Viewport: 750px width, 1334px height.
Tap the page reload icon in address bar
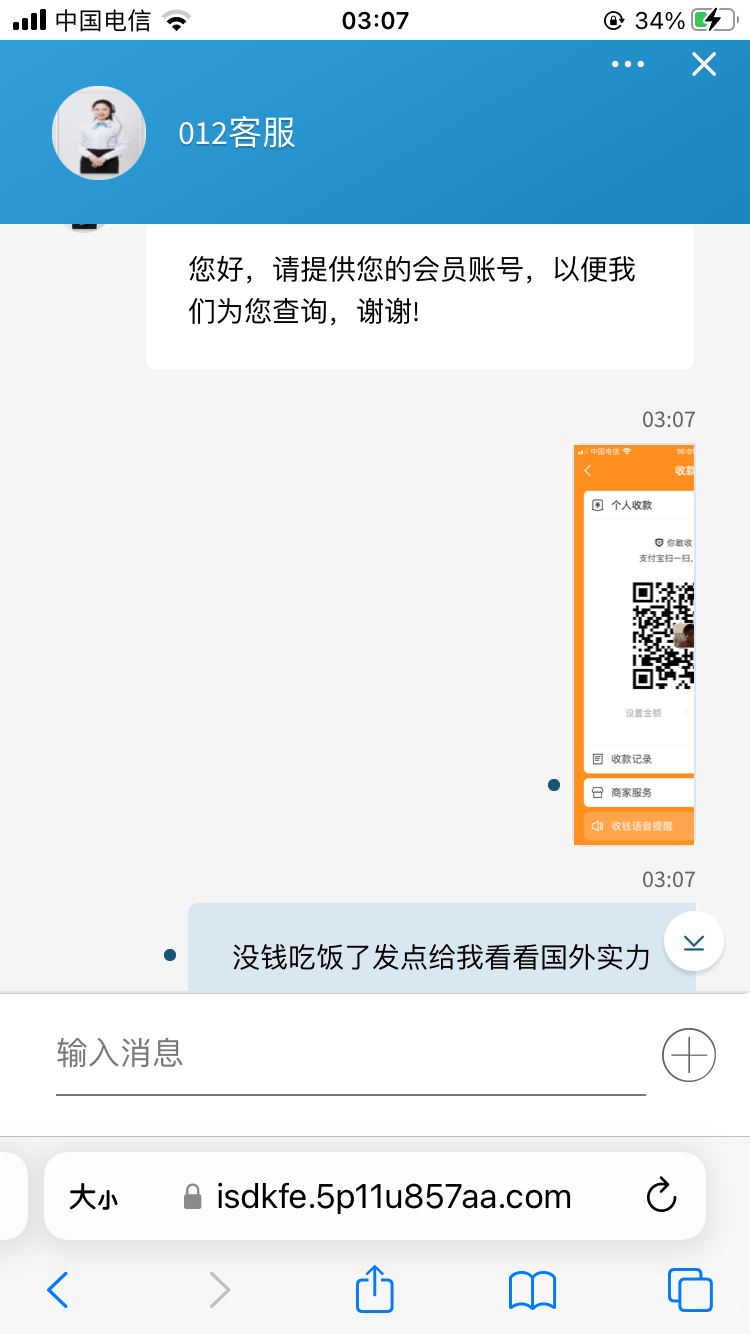[662, 1196]
